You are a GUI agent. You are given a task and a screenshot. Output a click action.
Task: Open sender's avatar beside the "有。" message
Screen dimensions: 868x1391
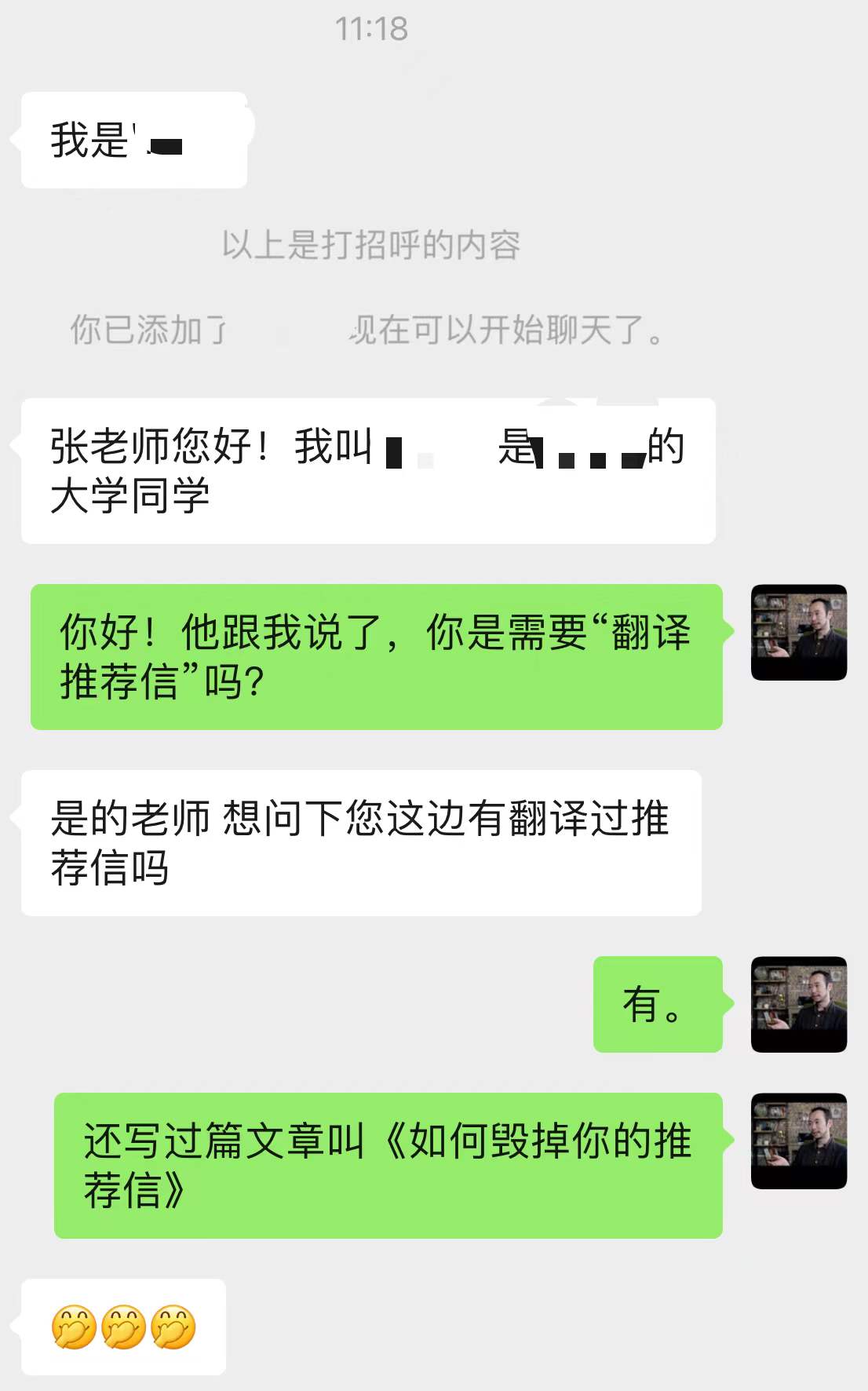tap(798, 1004)
